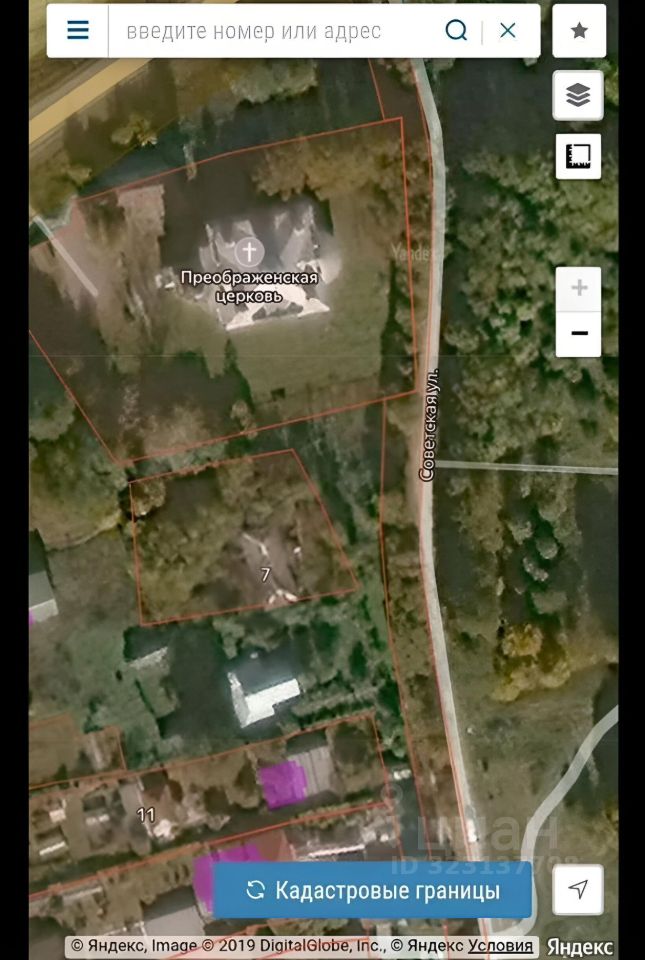Clear the search field with X
This screenshot has height=960, width=645.
[x=508, y=31]
